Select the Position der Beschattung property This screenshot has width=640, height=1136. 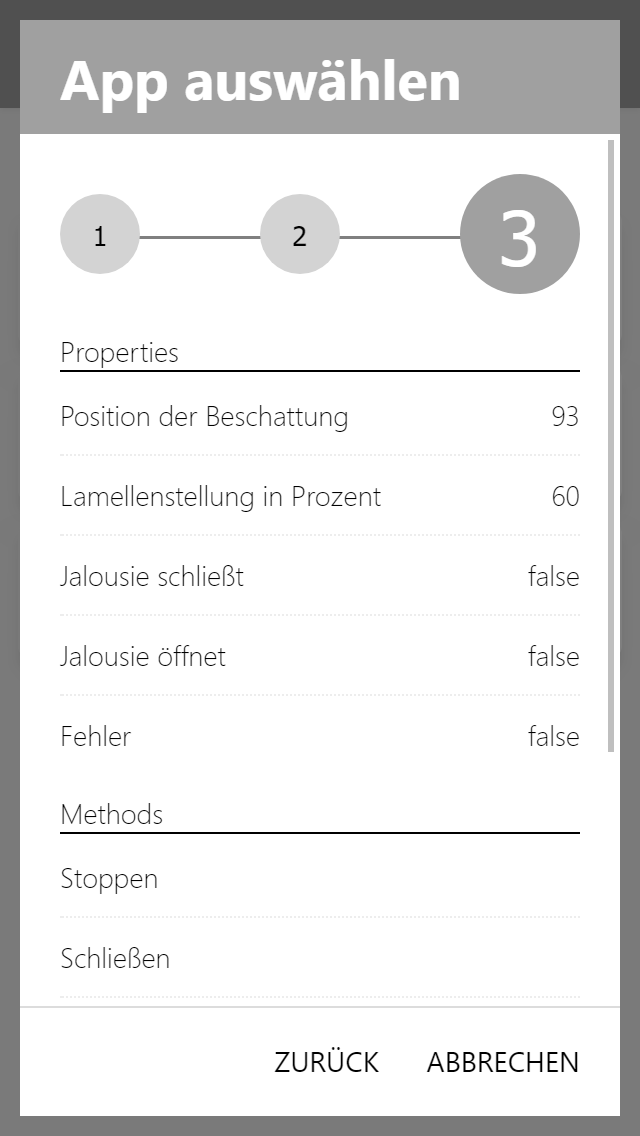pos(319,417)
